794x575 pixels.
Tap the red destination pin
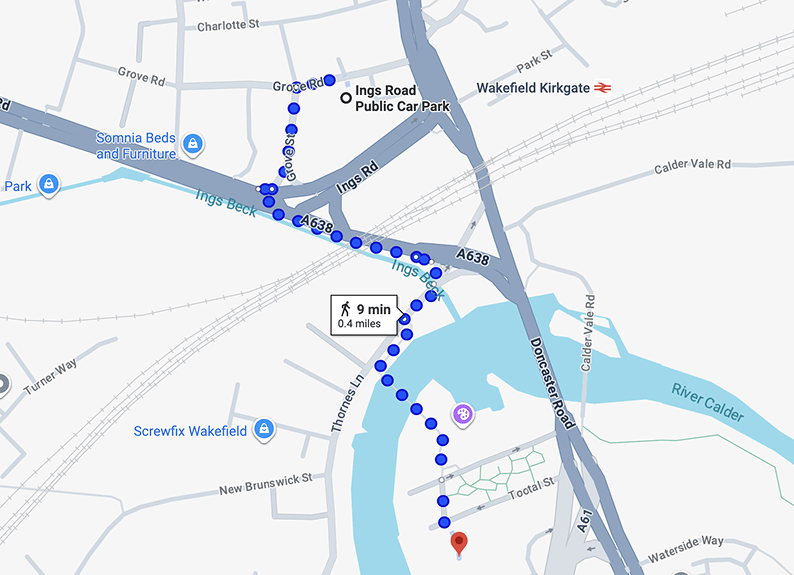pos(459,543)
